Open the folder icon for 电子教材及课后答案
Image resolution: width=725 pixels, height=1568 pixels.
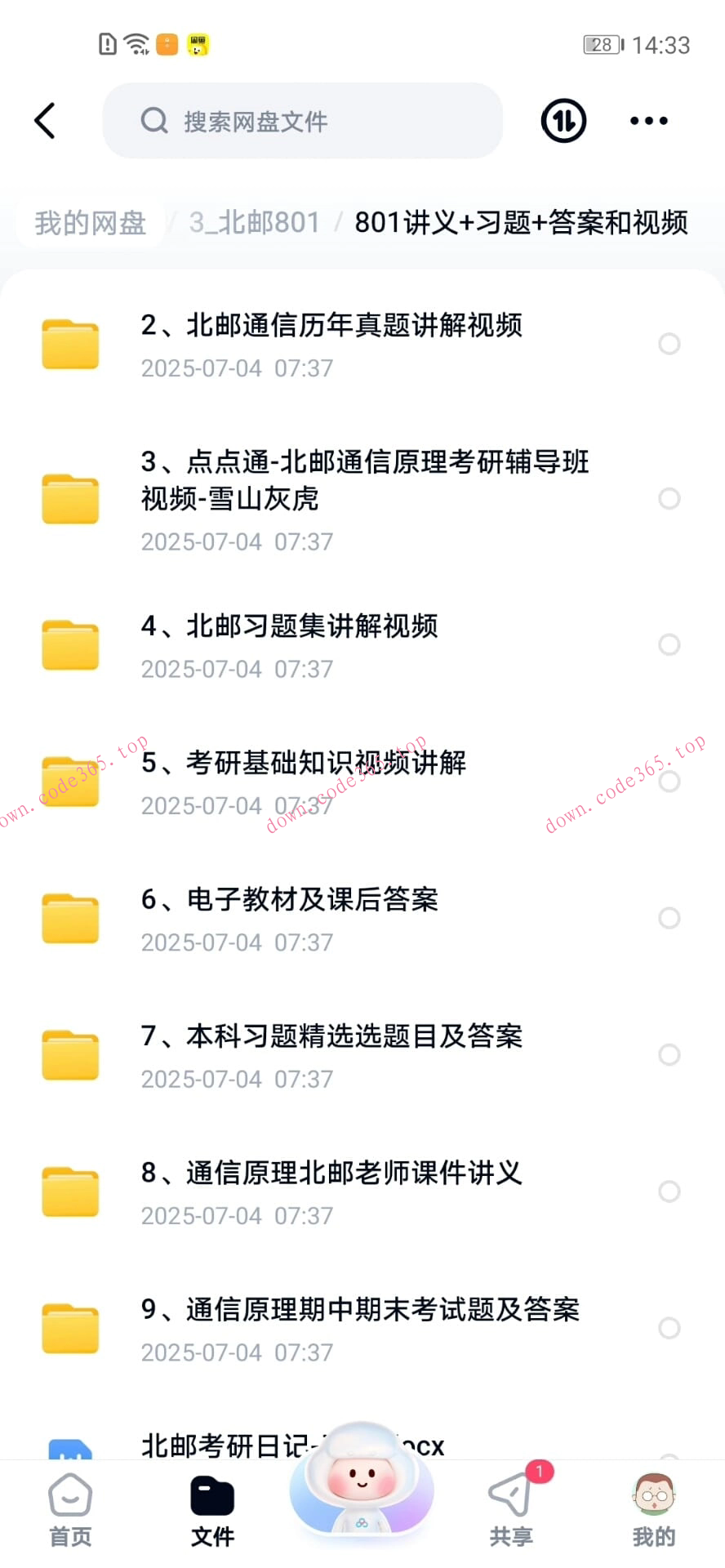[70, 916]
